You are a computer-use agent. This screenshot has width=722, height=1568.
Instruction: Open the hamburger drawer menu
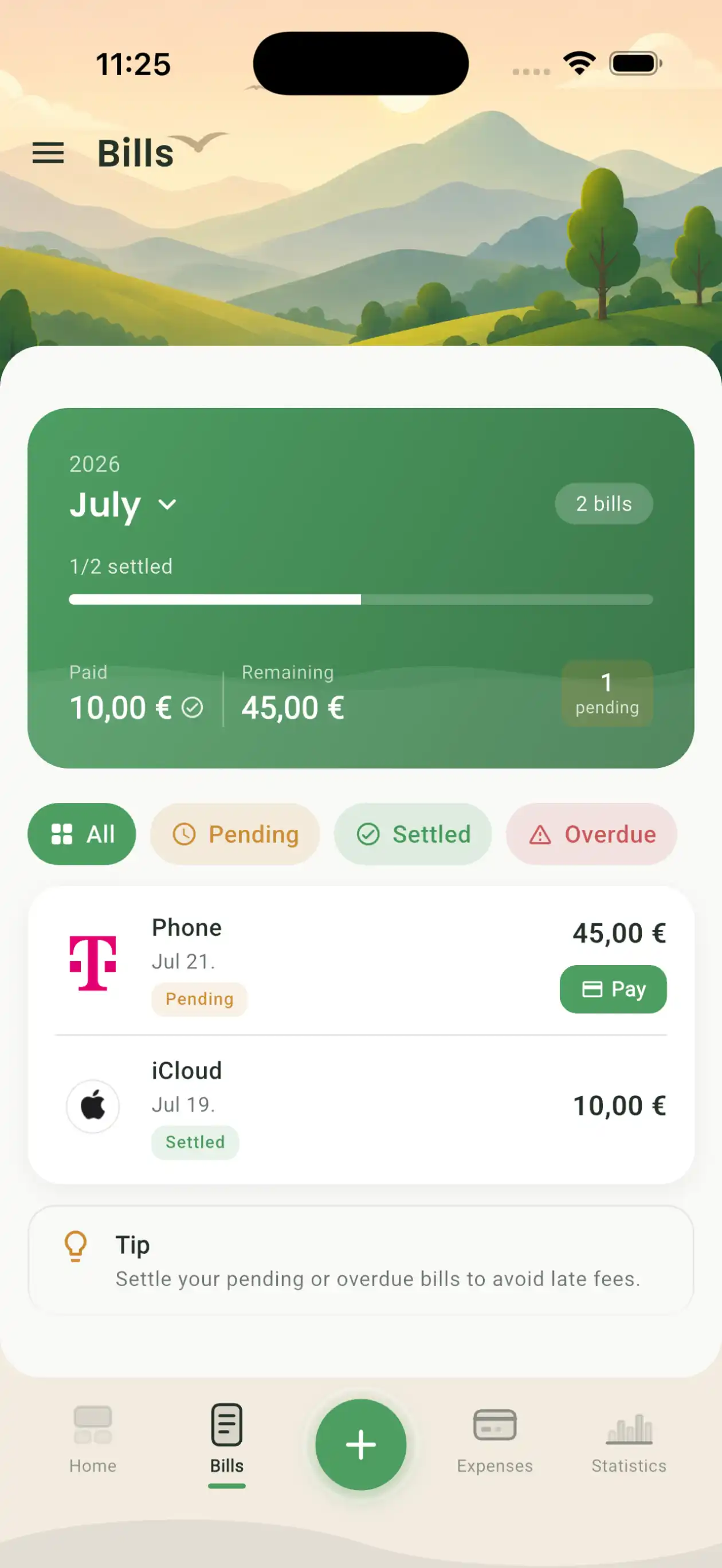48,153
